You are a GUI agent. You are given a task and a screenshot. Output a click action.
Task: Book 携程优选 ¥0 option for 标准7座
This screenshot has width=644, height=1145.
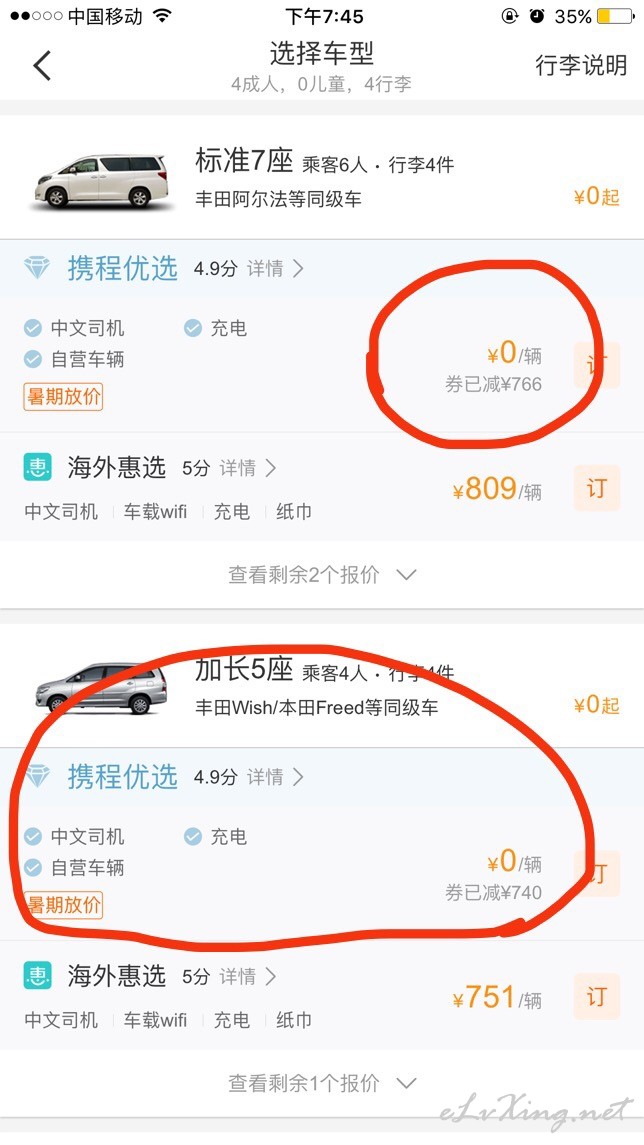(597, 364)
